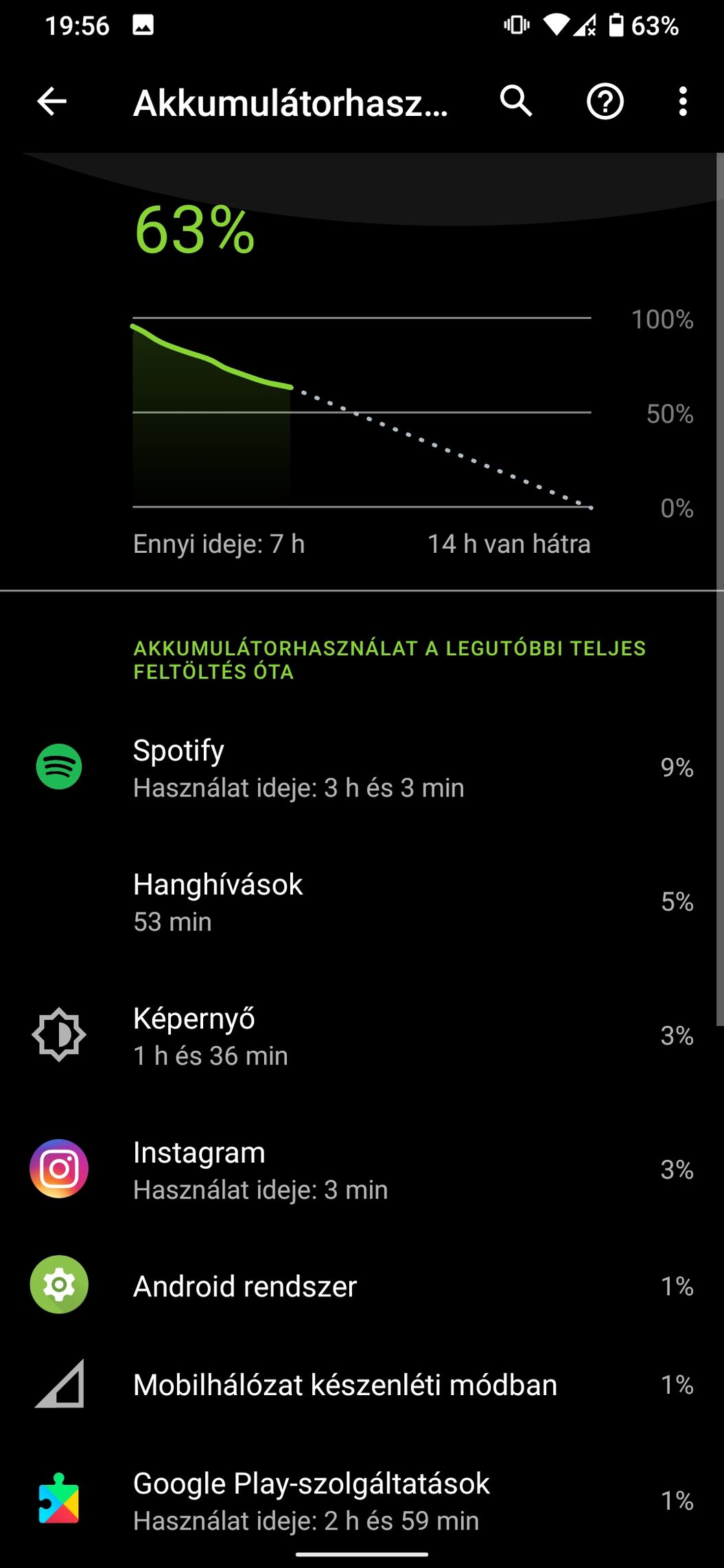View Hanghívások battery usage
The height and width of the screenshot is (1568, 724).
pyautogui.click(x=362, y=902)
